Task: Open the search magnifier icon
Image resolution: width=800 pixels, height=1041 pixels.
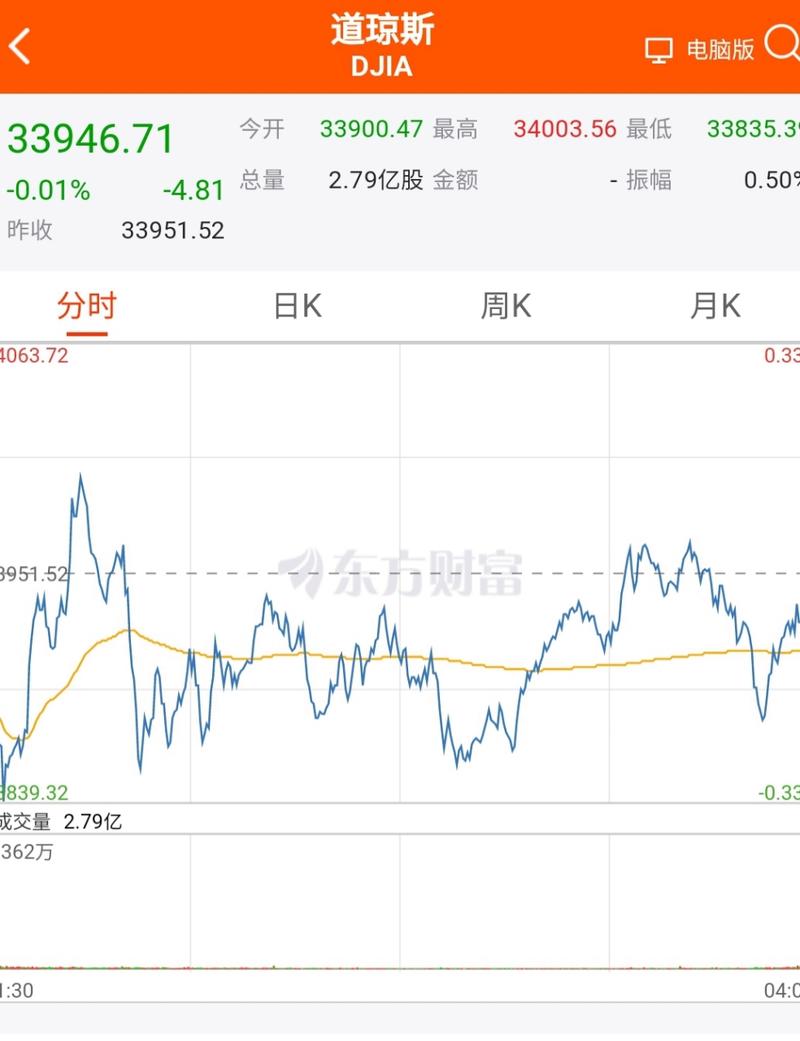Action: tap(781, 44)
